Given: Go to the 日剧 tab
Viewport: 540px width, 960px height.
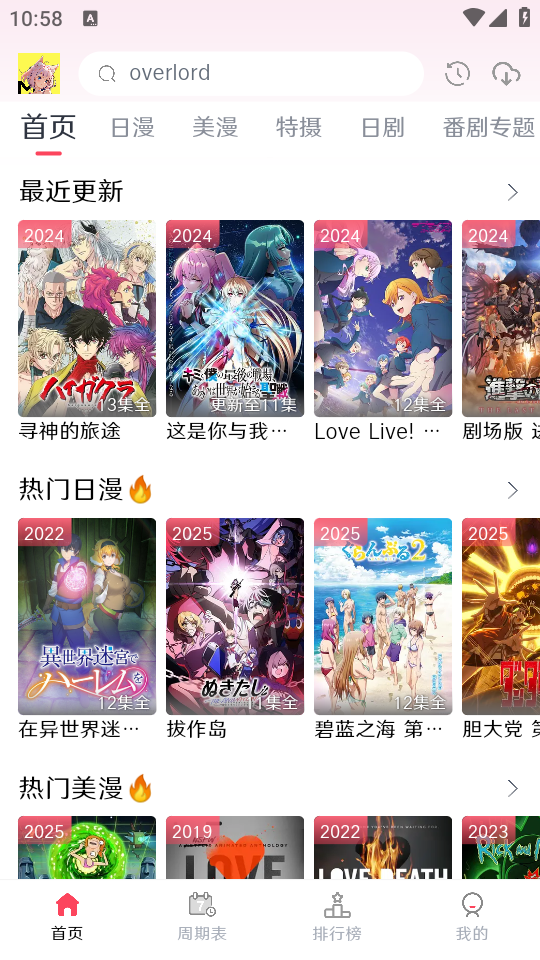Looking at the screenshot, I should [x=383, y=127].
